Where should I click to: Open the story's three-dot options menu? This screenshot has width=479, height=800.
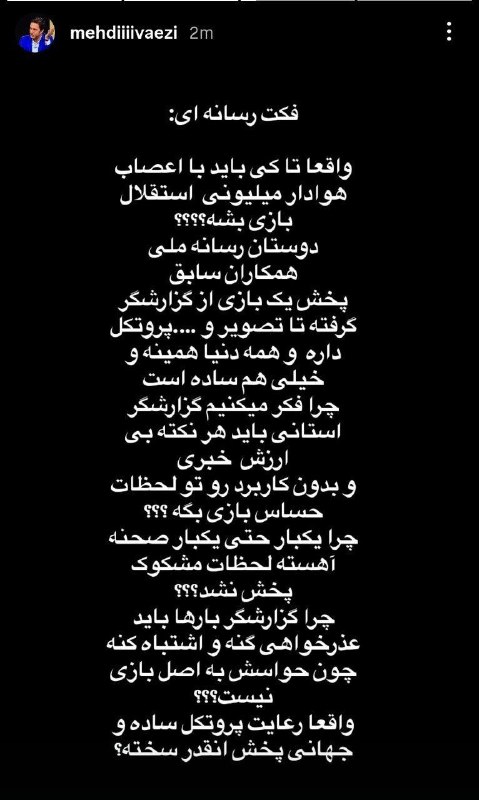tap(449, 32)
